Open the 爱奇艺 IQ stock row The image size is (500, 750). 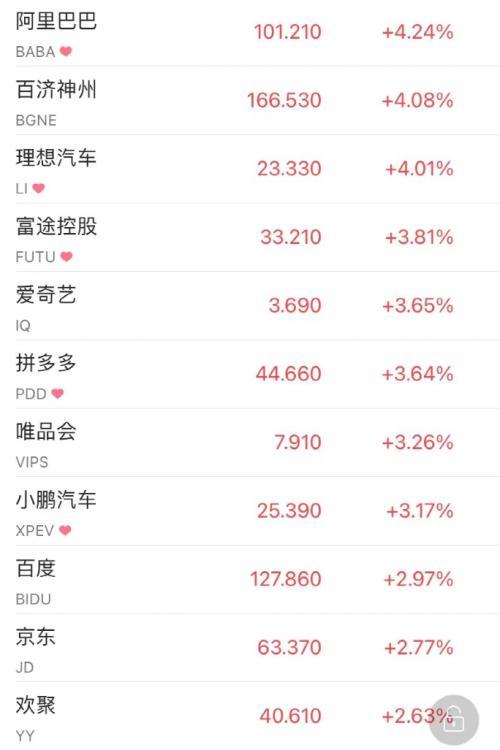(250, 306)
